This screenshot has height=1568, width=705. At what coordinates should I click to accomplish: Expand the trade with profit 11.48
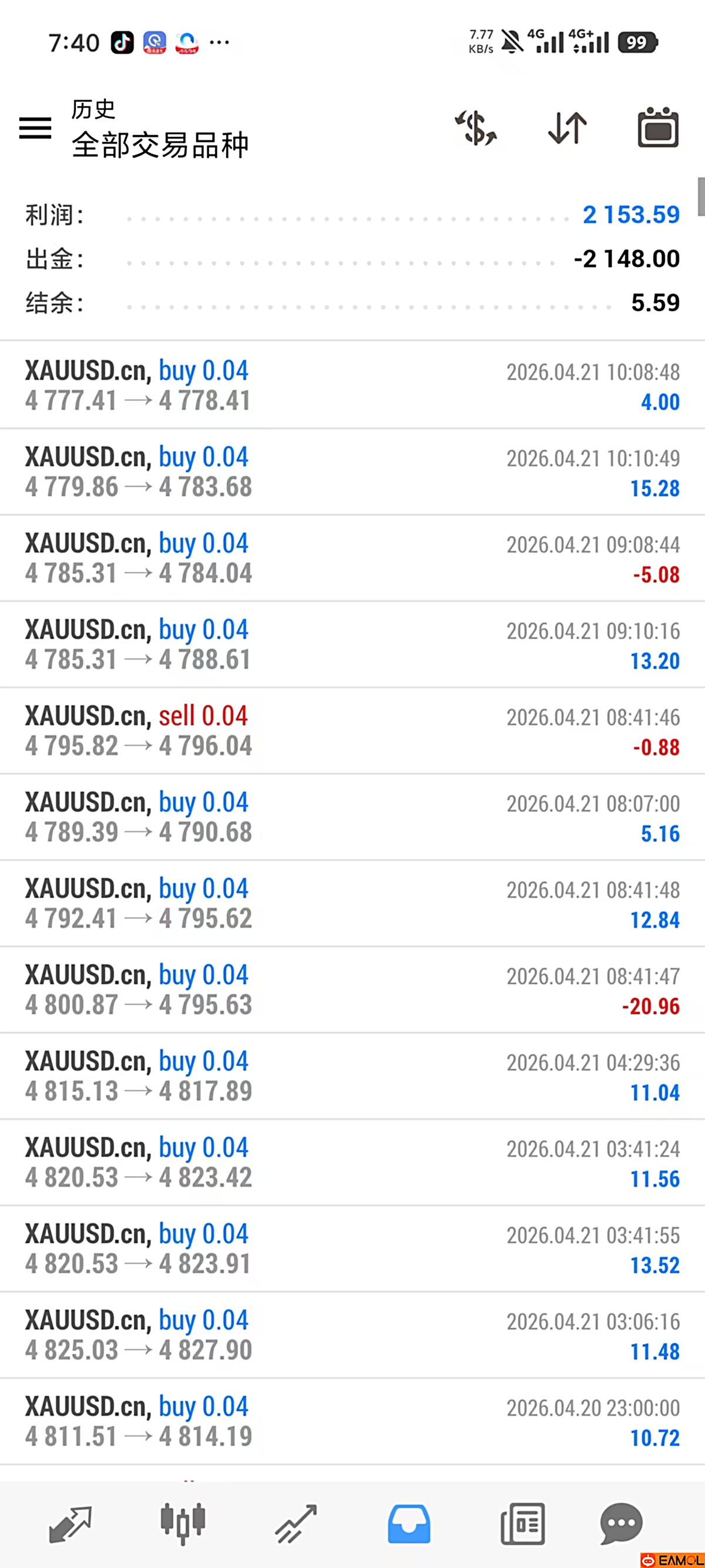point(352,1335)
